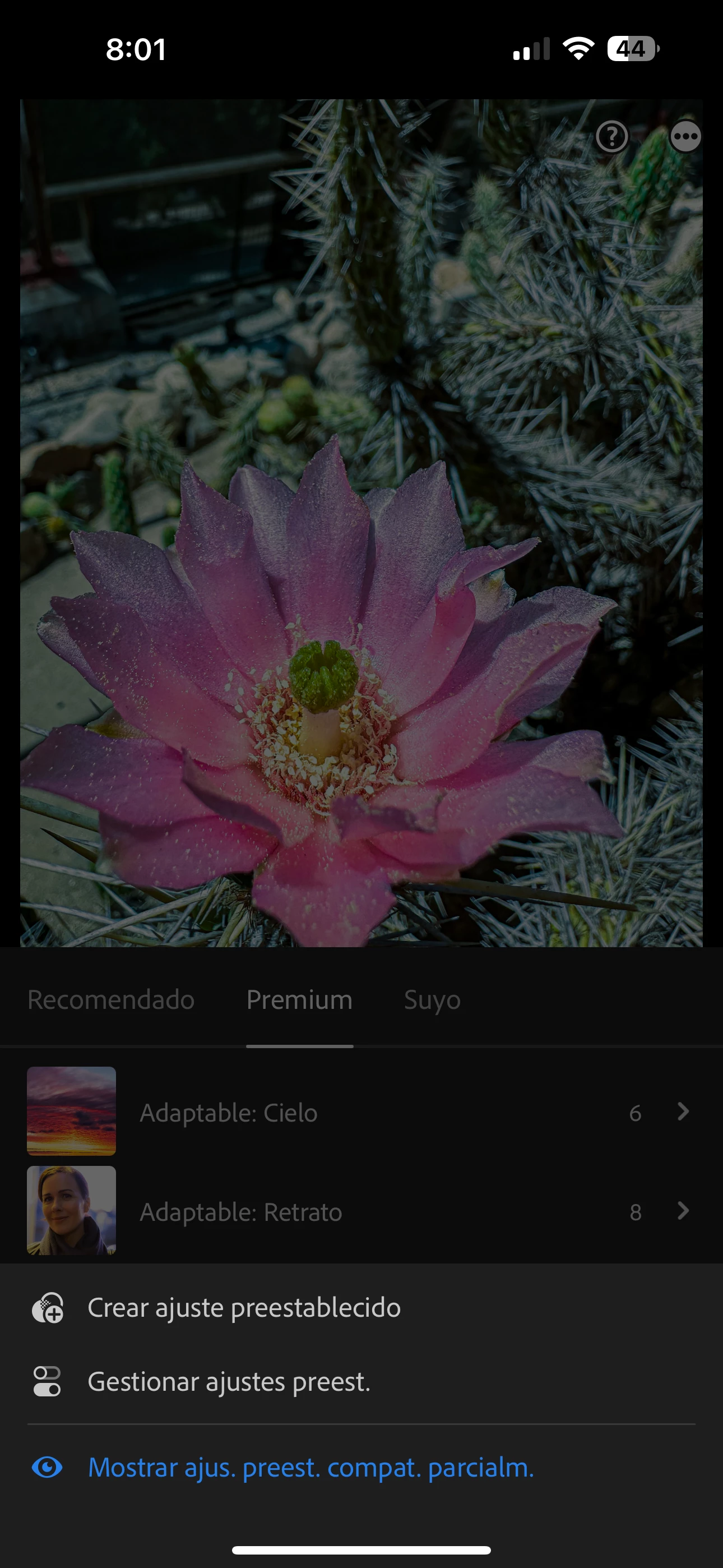Image resolution: width=723 pixels, height=1568 pixels.
Task: Select the Premium tab
Action: coord(299,1000)
